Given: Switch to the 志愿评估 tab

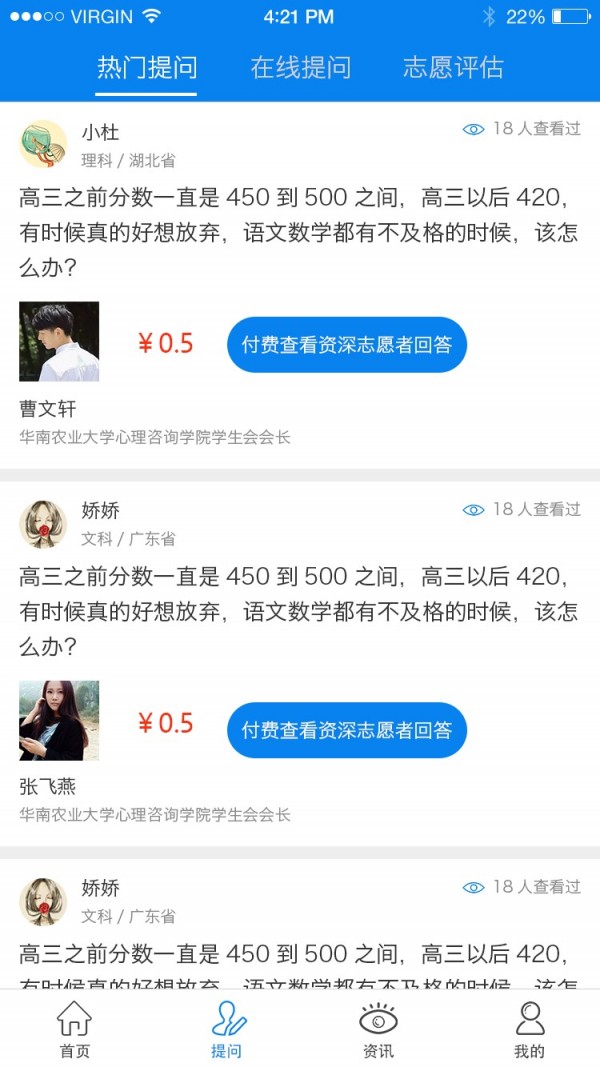Looking at the screenshot, I should tap(453, 68).
